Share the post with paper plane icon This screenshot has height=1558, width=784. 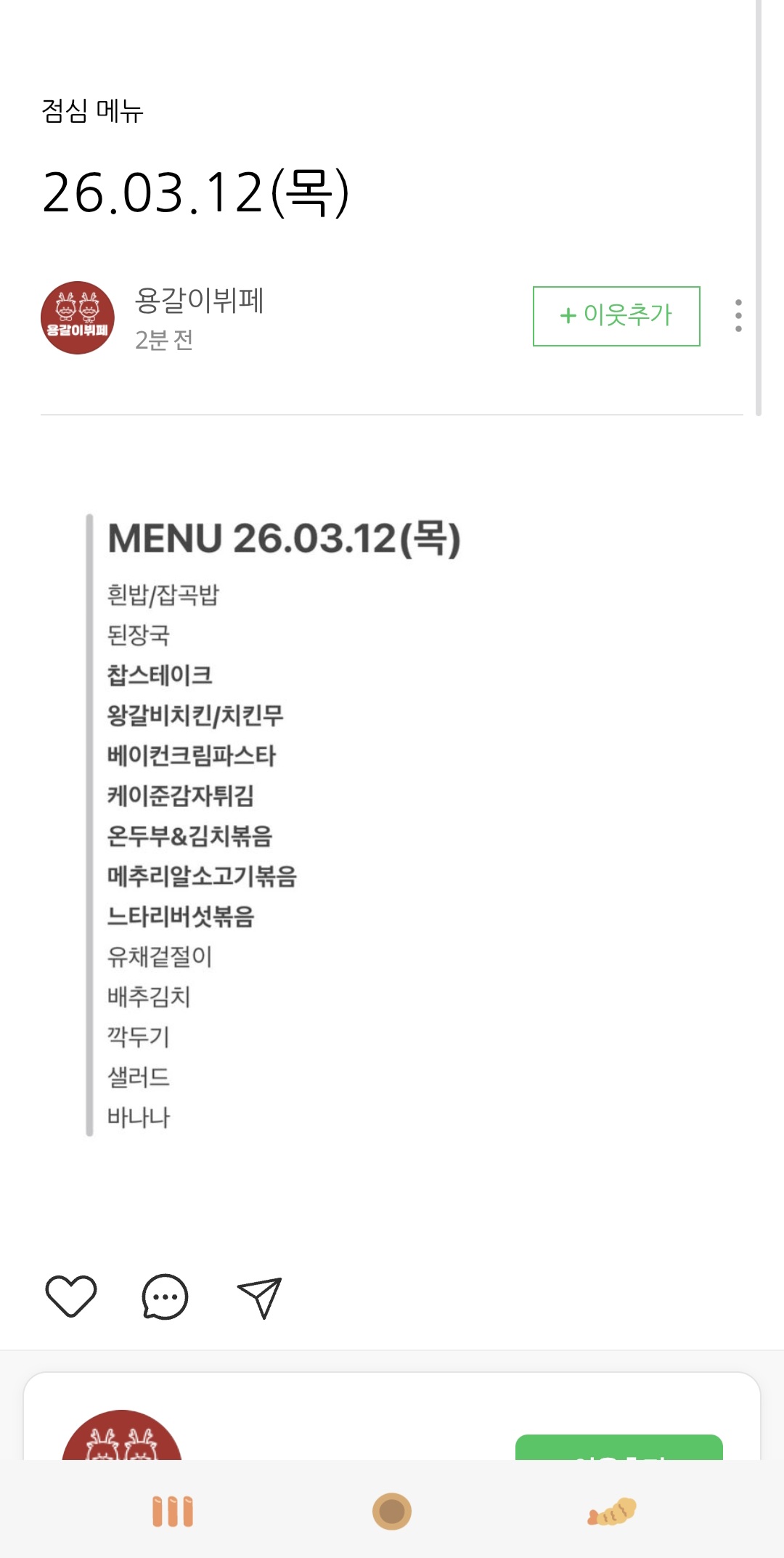pyautogui.click(x=259, y=1297)
